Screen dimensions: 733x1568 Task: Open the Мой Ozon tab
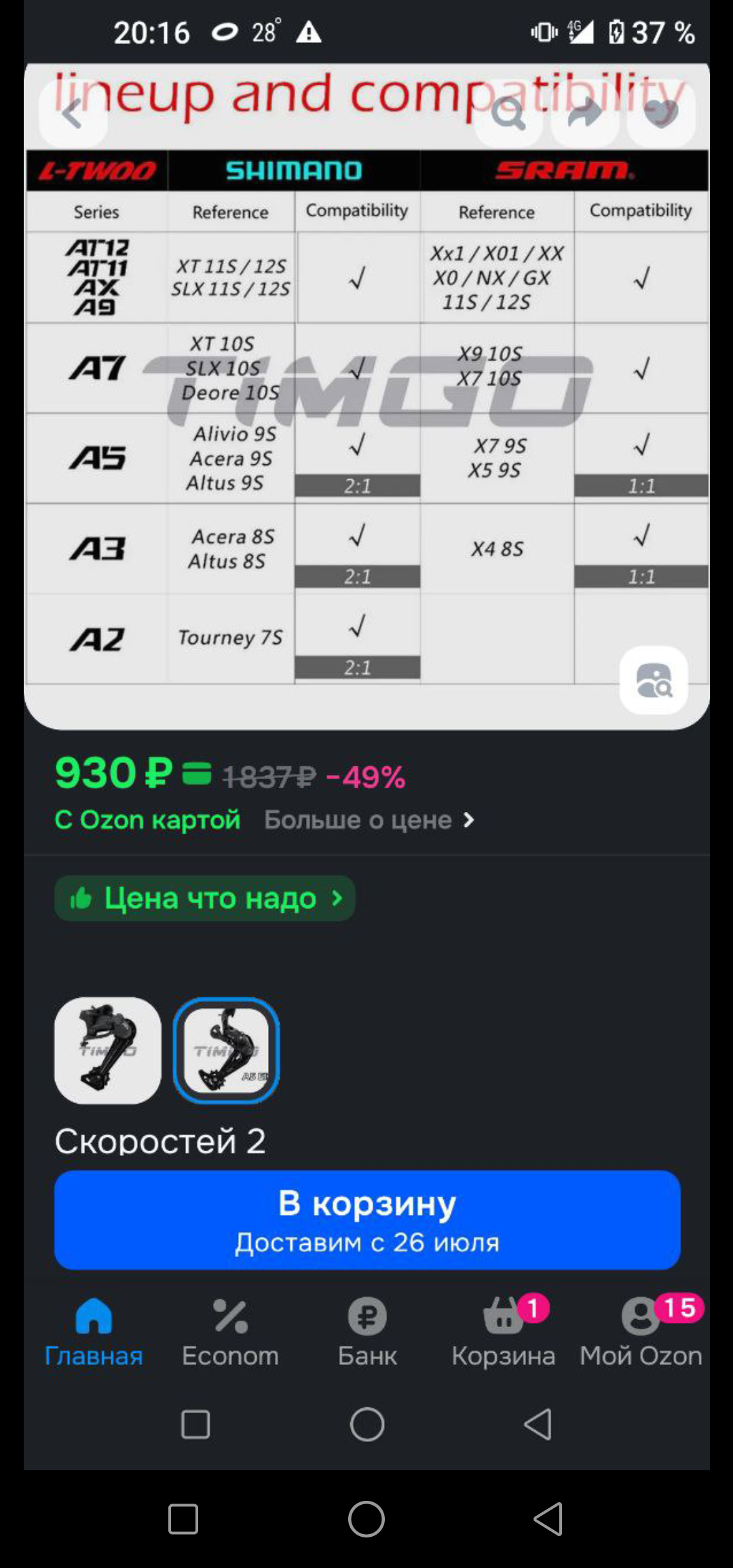(x=641, y=1332)
